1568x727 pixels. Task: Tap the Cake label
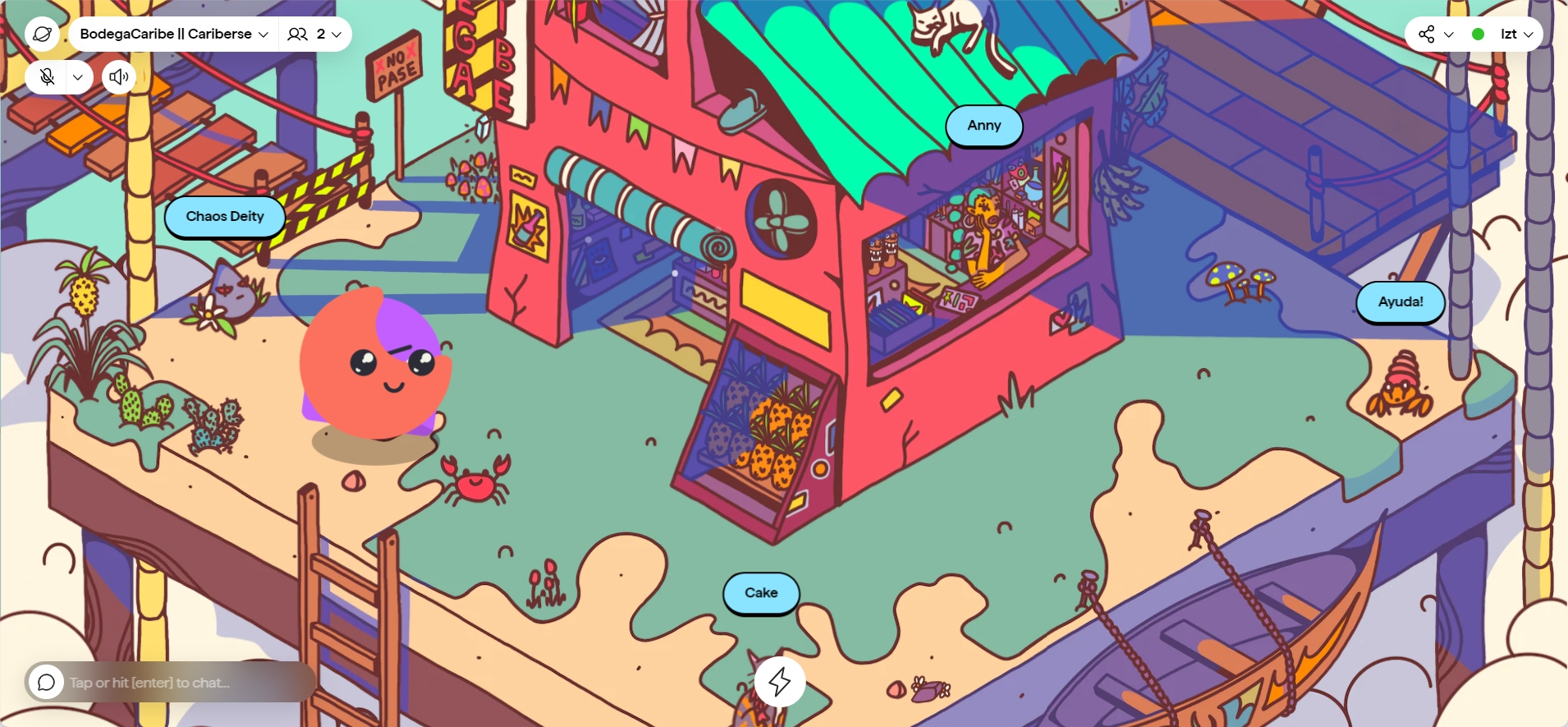[x=760, y=593]
